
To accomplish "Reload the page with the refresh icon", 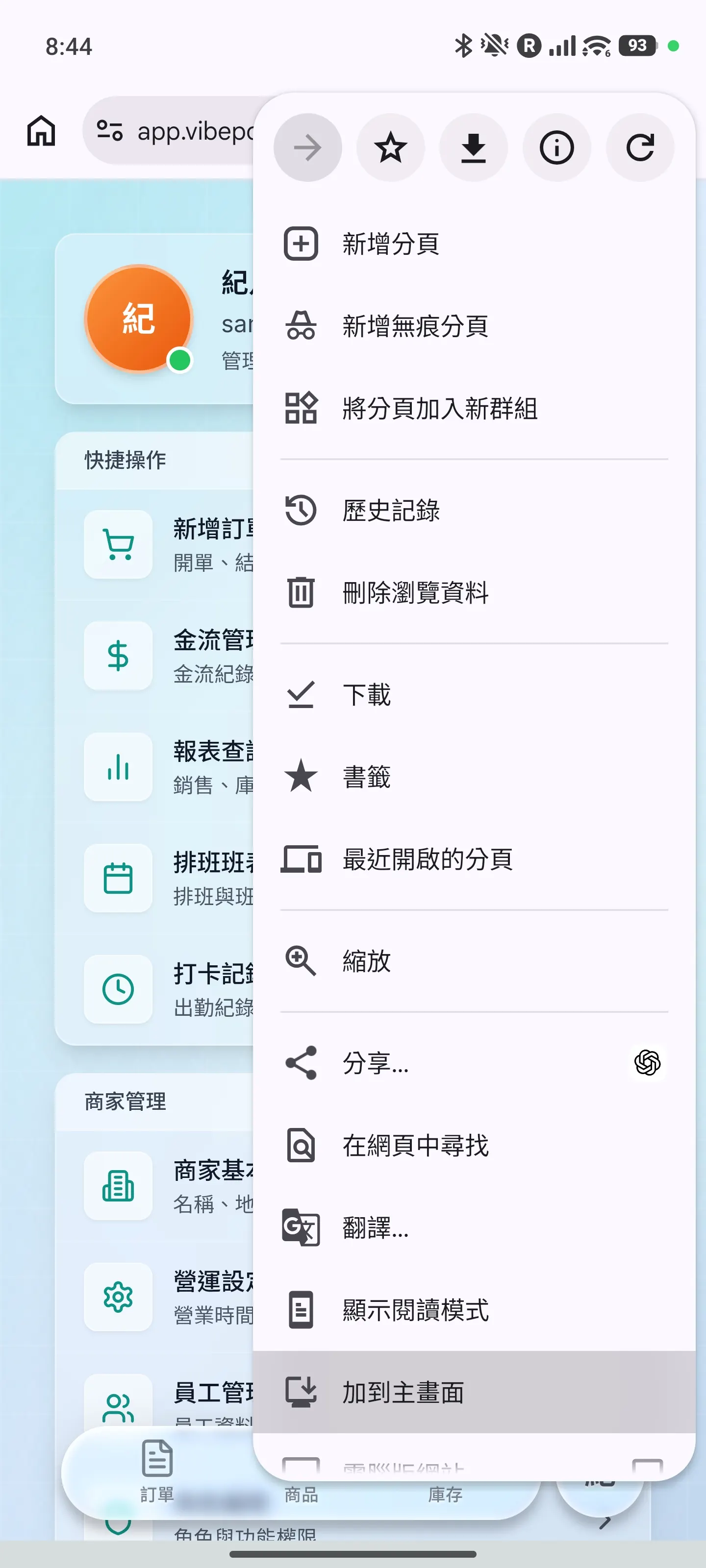I will (640, 147).
